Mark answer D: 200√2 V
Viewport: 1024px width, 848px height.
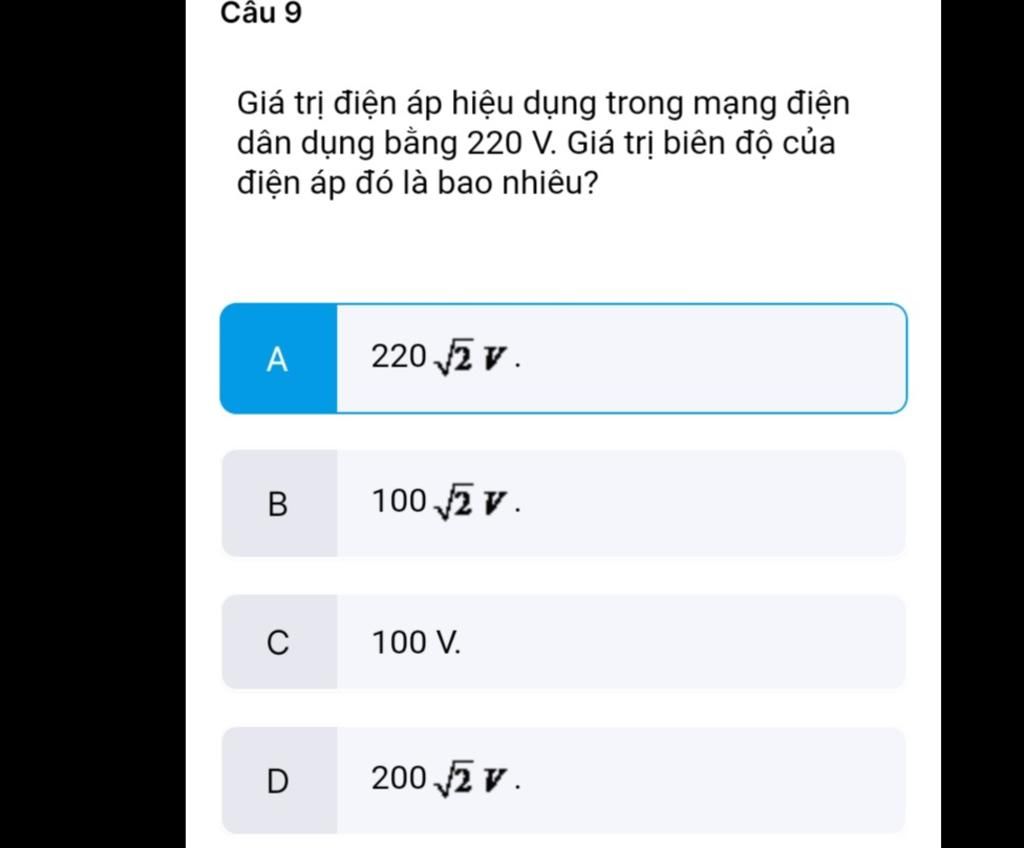(563, 780)
